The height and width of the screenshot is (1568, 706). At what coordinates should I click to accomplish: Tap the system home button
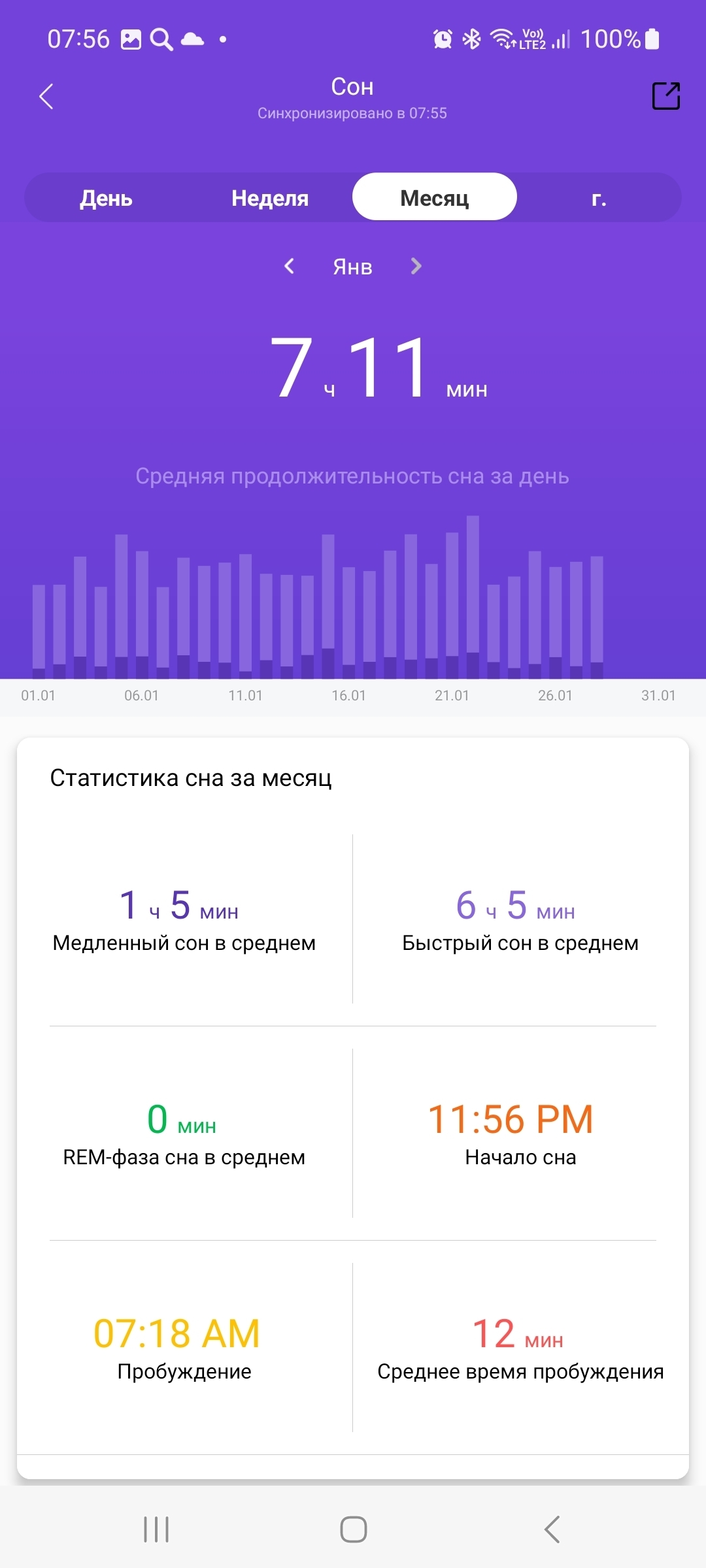(354, 1529)
